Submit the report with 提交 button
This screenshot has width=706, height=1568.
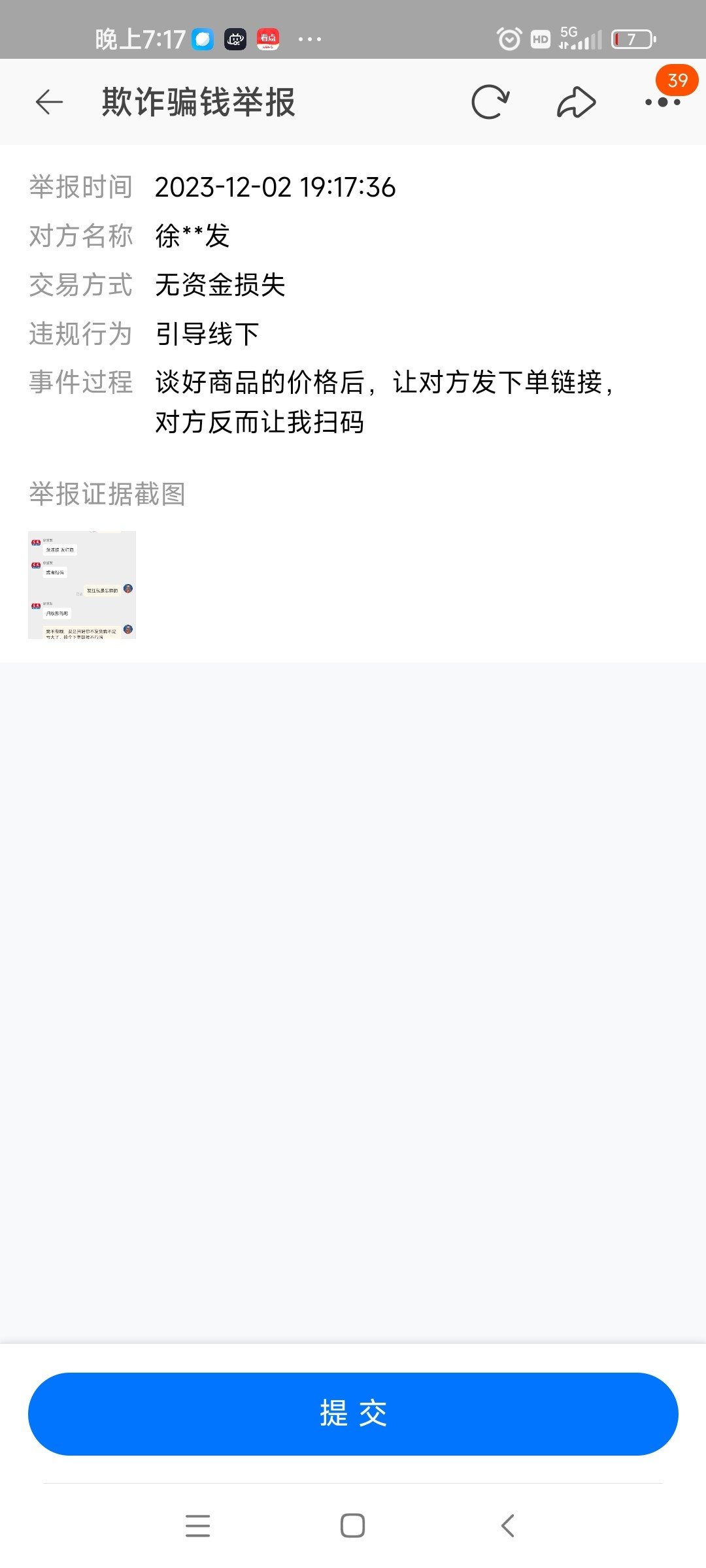point(353,1414)
